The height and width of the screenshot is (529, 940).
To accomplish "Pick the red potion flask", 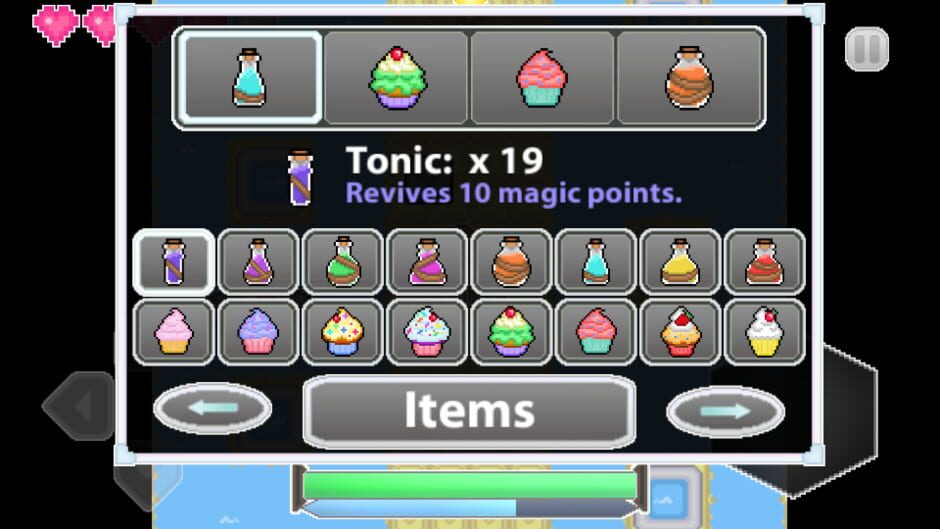I will click(764, 262).
